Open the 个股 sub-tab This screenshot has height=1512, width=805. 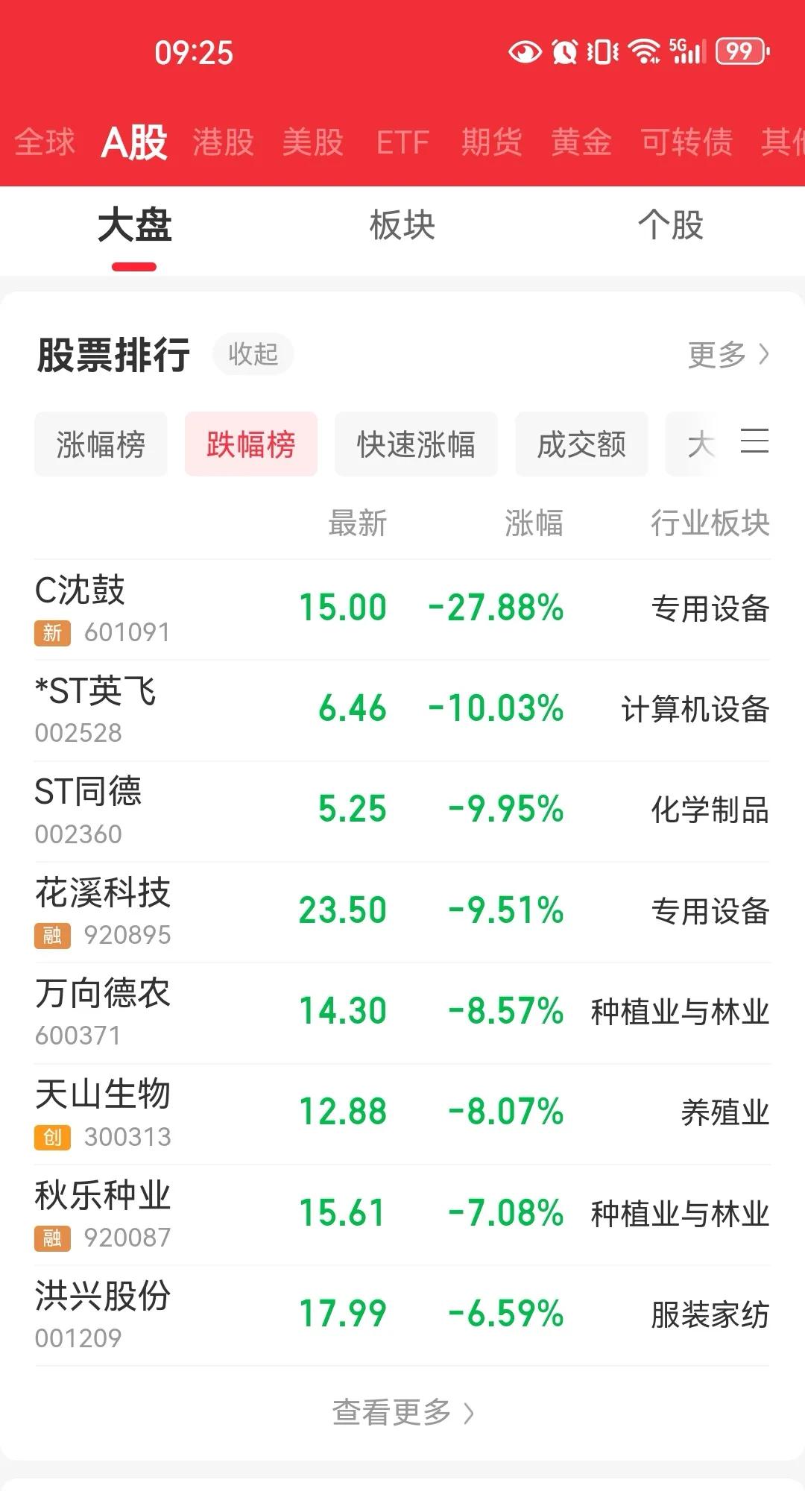(671, 225)
